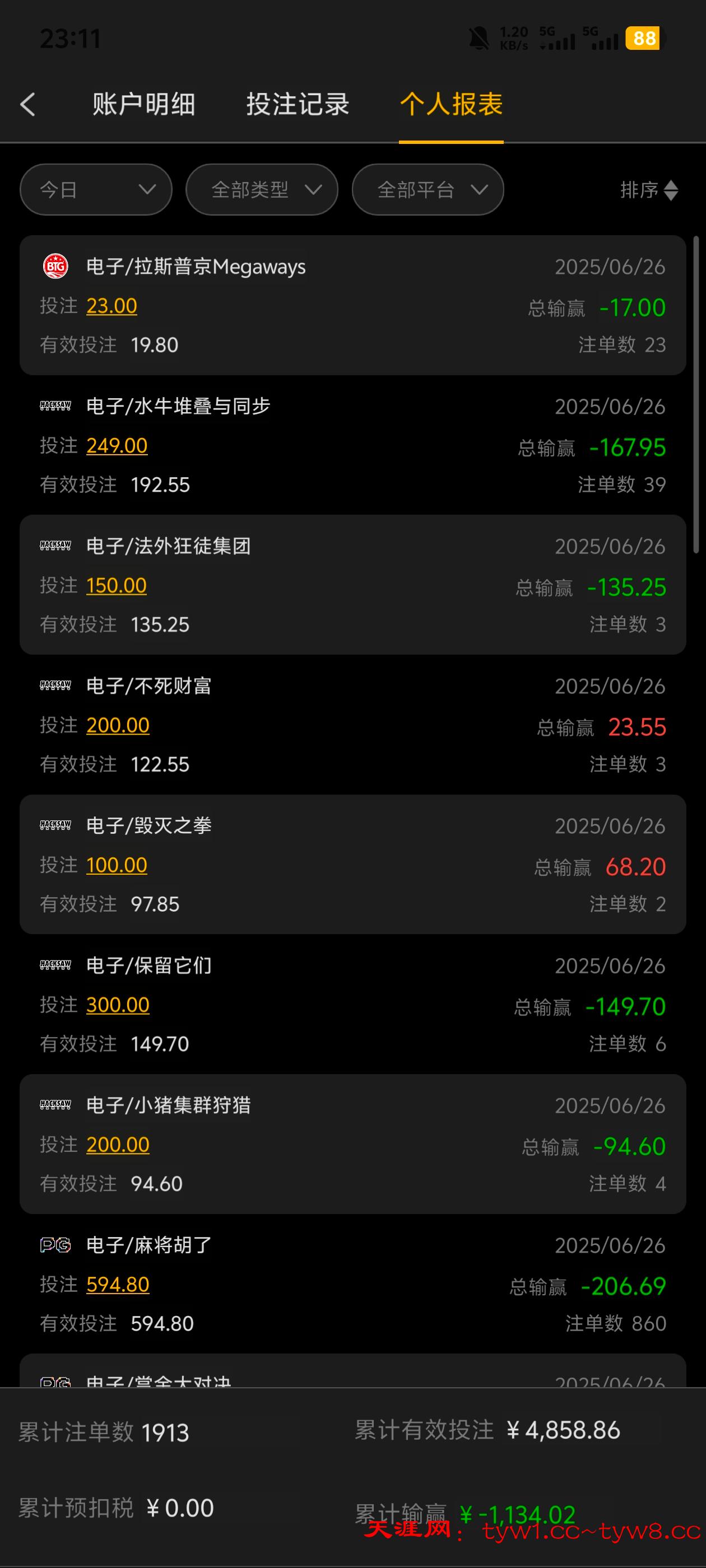This screenshot has height=1568, width=706.
Task: Switch to the 账户明细 tab
Action: [x=143, y=105]
